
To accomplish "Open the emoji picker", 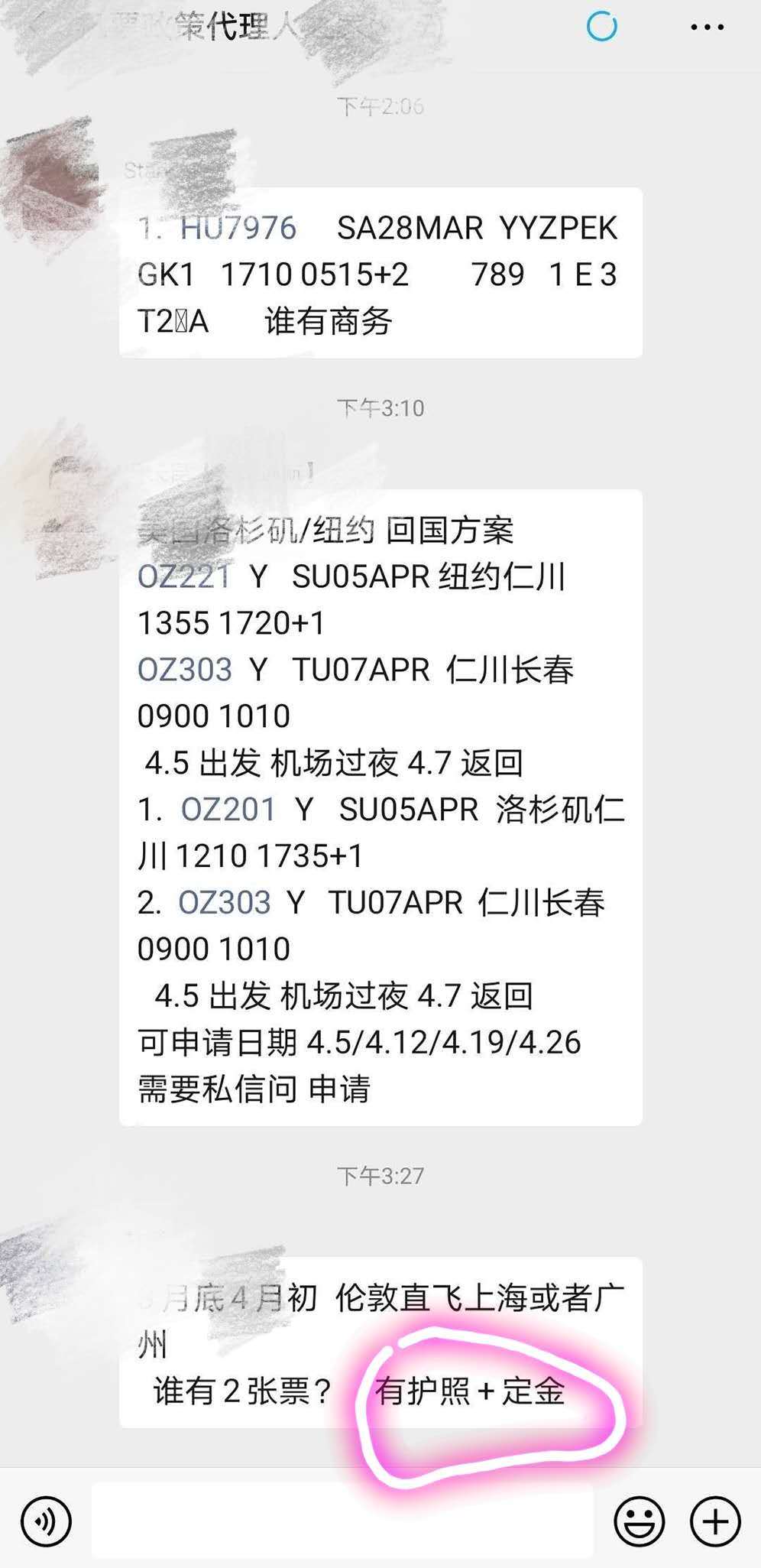I will click(x=639, y=1521).
